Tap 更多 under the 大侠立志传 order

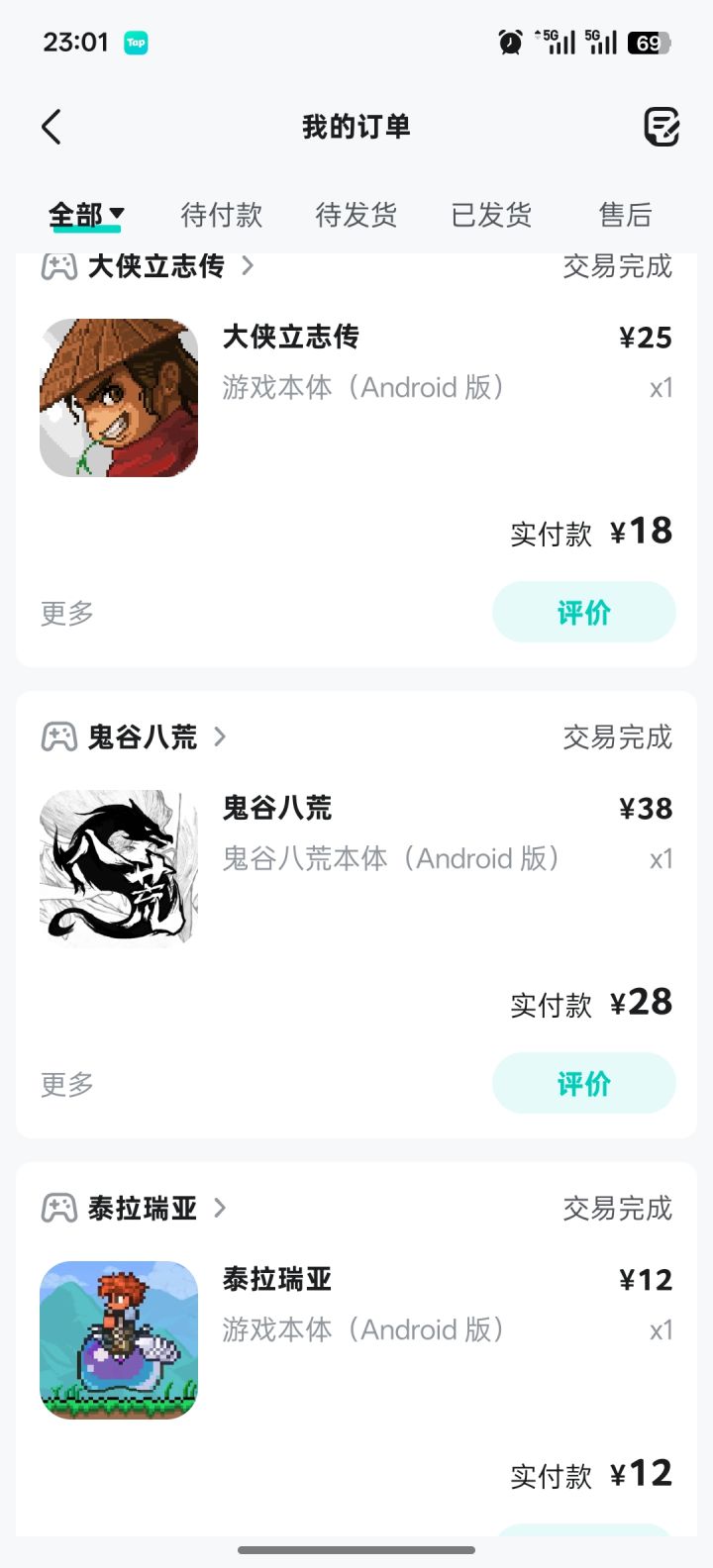pos(67,613)
